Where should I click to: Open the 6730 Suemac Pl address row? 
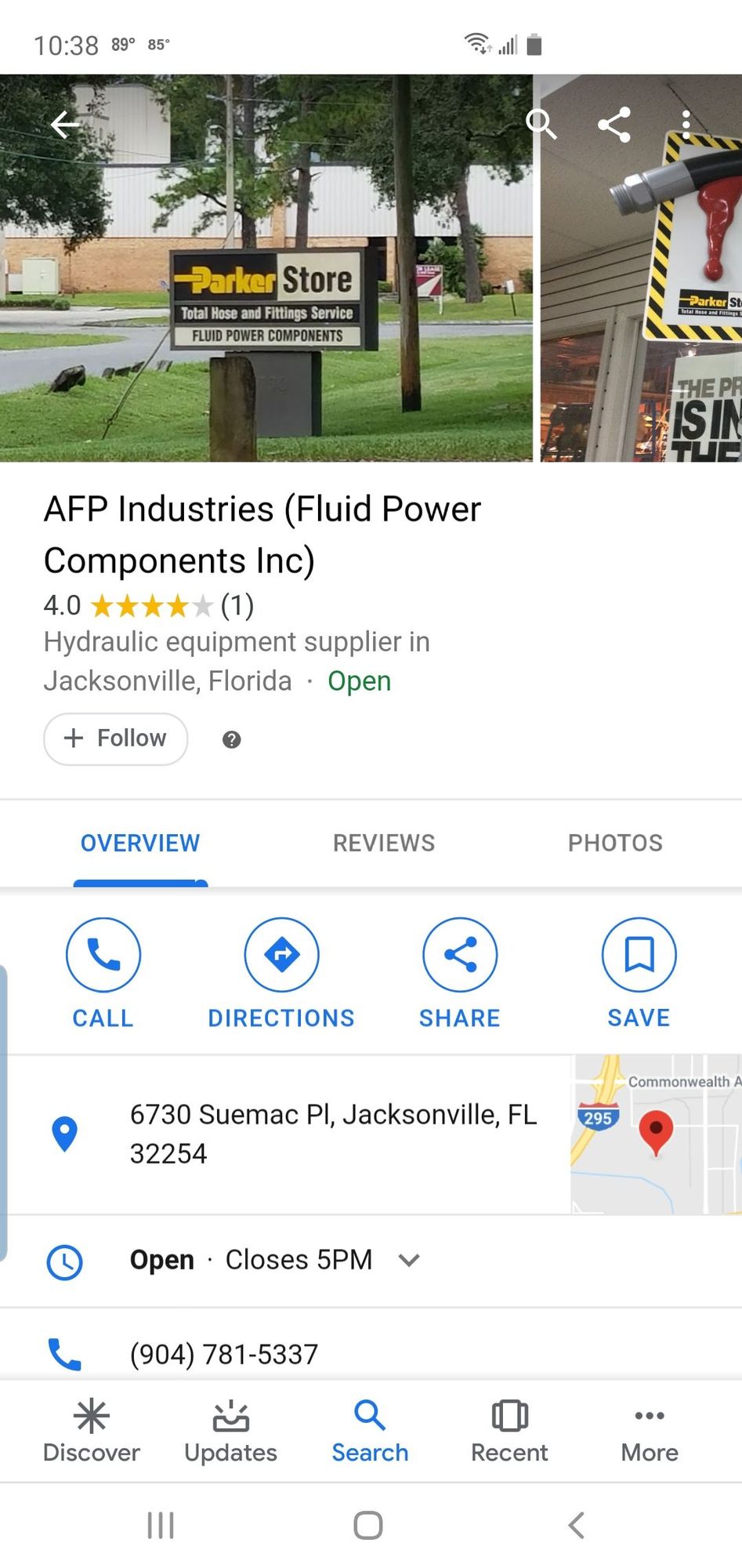[333, 1134]
